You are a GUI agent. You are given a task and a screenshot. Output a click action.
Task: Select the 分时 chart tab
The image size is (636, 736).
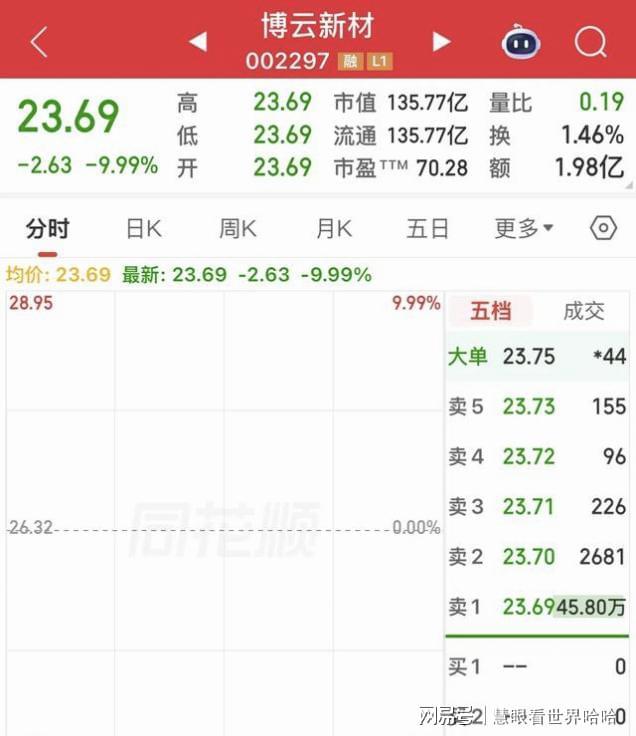coord(47,229)
